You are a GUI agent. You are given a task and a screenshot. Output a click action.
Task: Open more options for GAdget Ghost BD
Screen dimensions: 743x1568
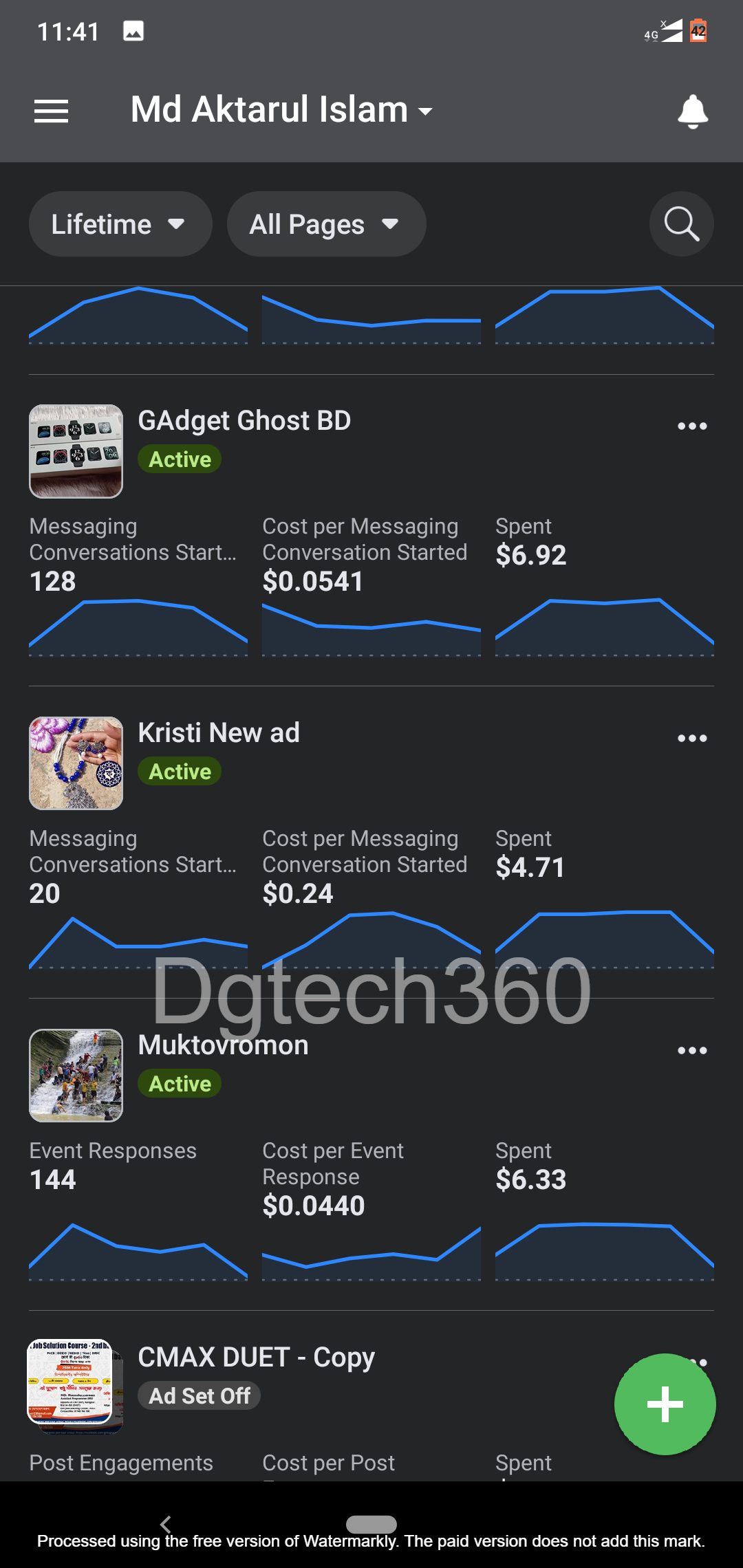point(692,426)
